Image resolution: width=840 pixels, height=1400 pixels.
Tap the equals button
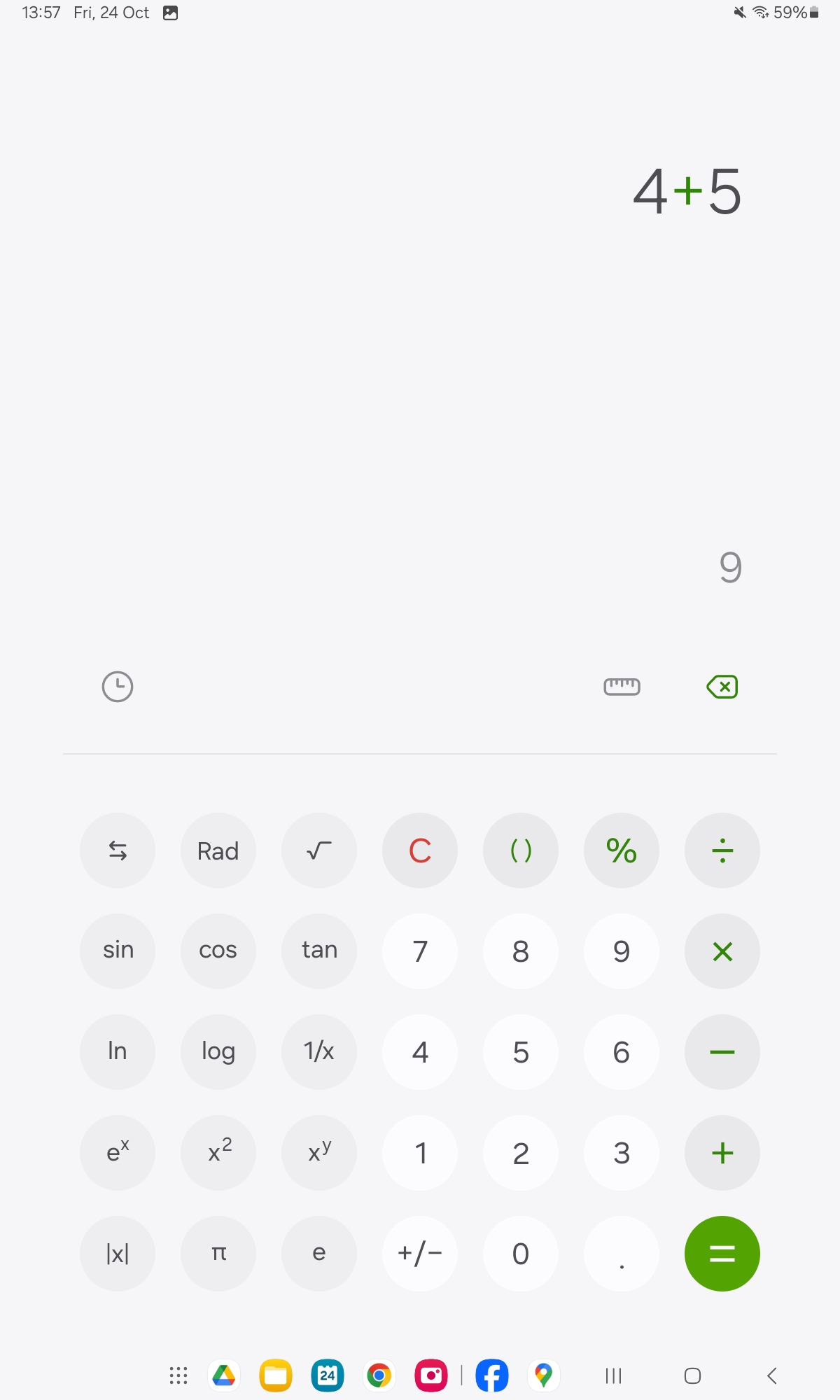(722, 1254)
